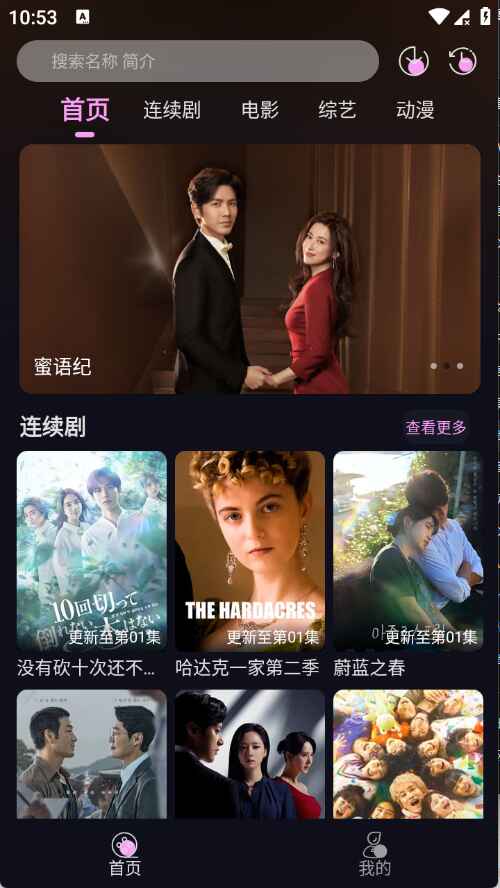This screenshot has height=888, width=500.
Task: Open the 蜜语纪 featured banner
Action: pyautogui.click(x=250, y=269)
